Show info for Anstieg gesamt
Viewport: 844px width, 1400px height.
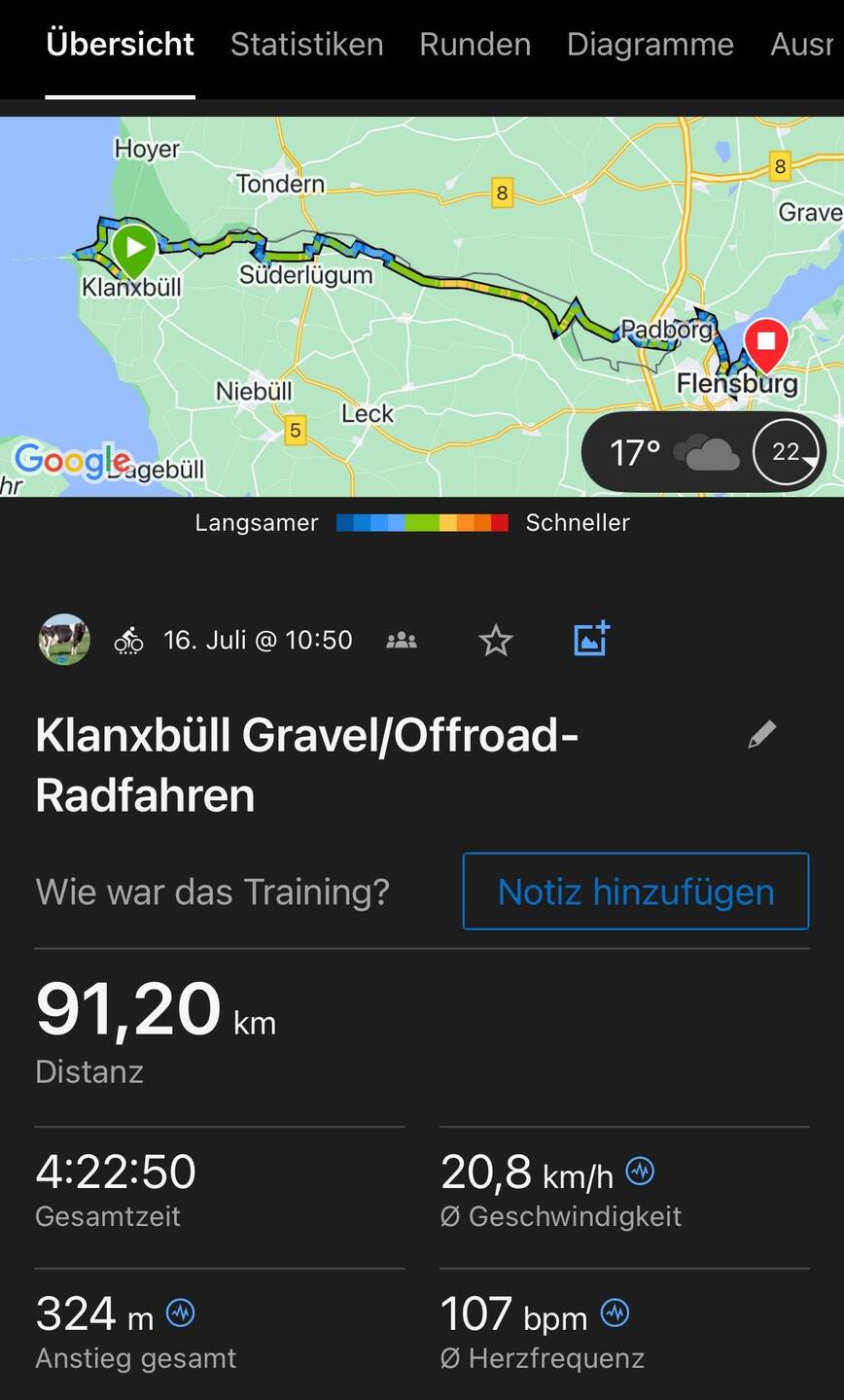(181, 1313)
